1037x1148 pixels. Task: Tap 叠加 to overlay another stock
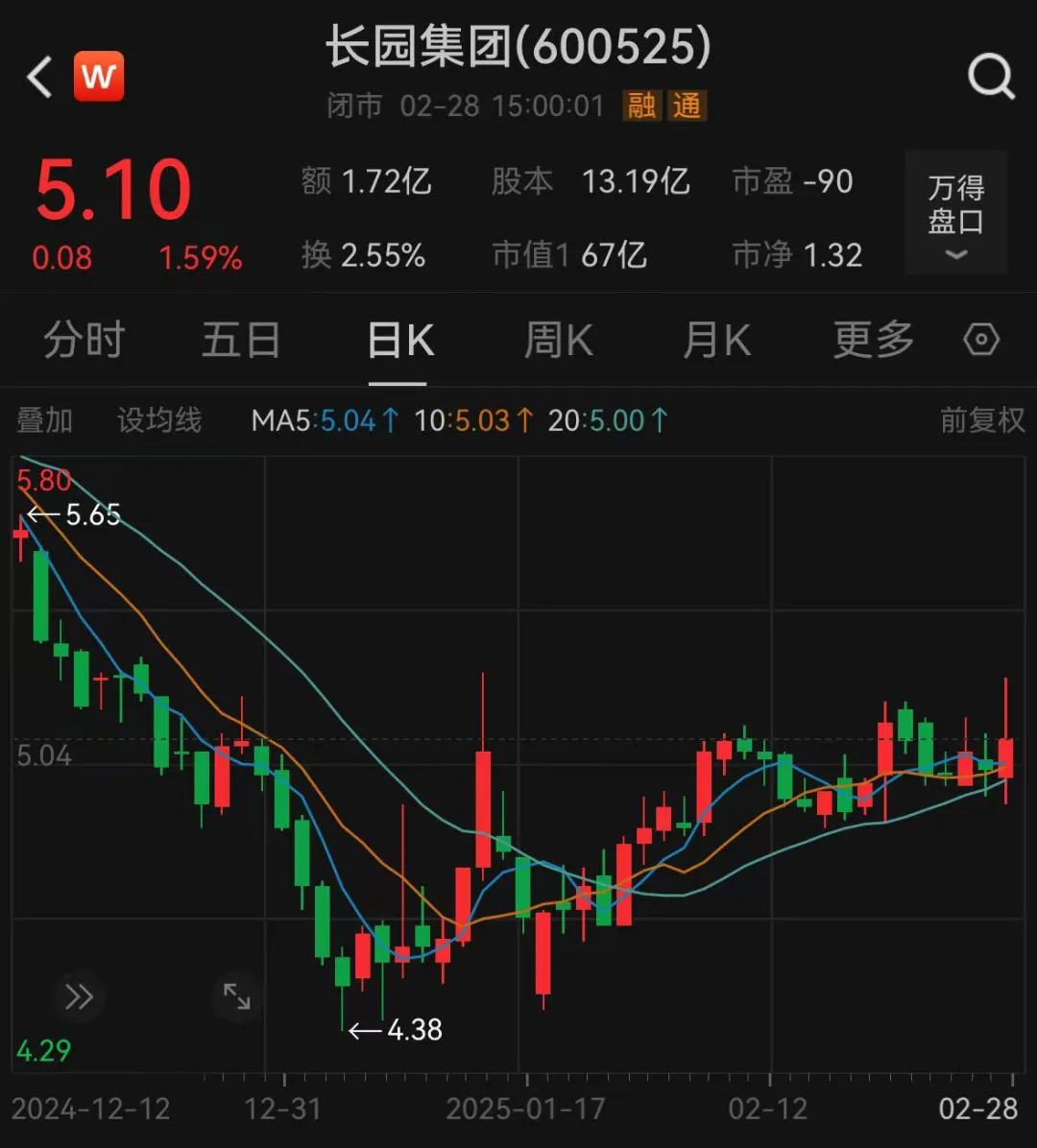[44, 420]
